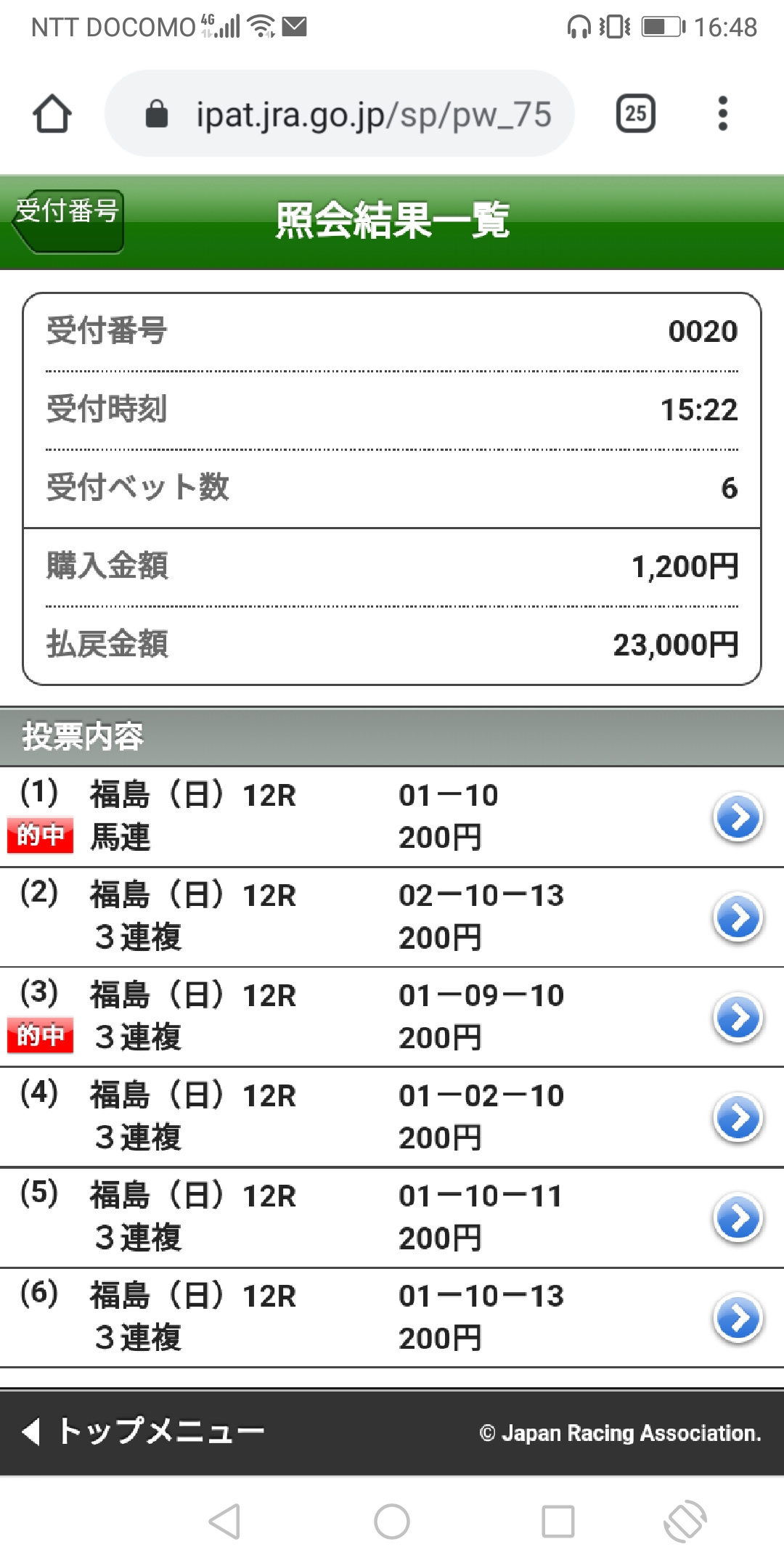This screenshot has height=1568, width=784.
Task: Show details for bet 01-02-10
Action: click(738, 1118)
